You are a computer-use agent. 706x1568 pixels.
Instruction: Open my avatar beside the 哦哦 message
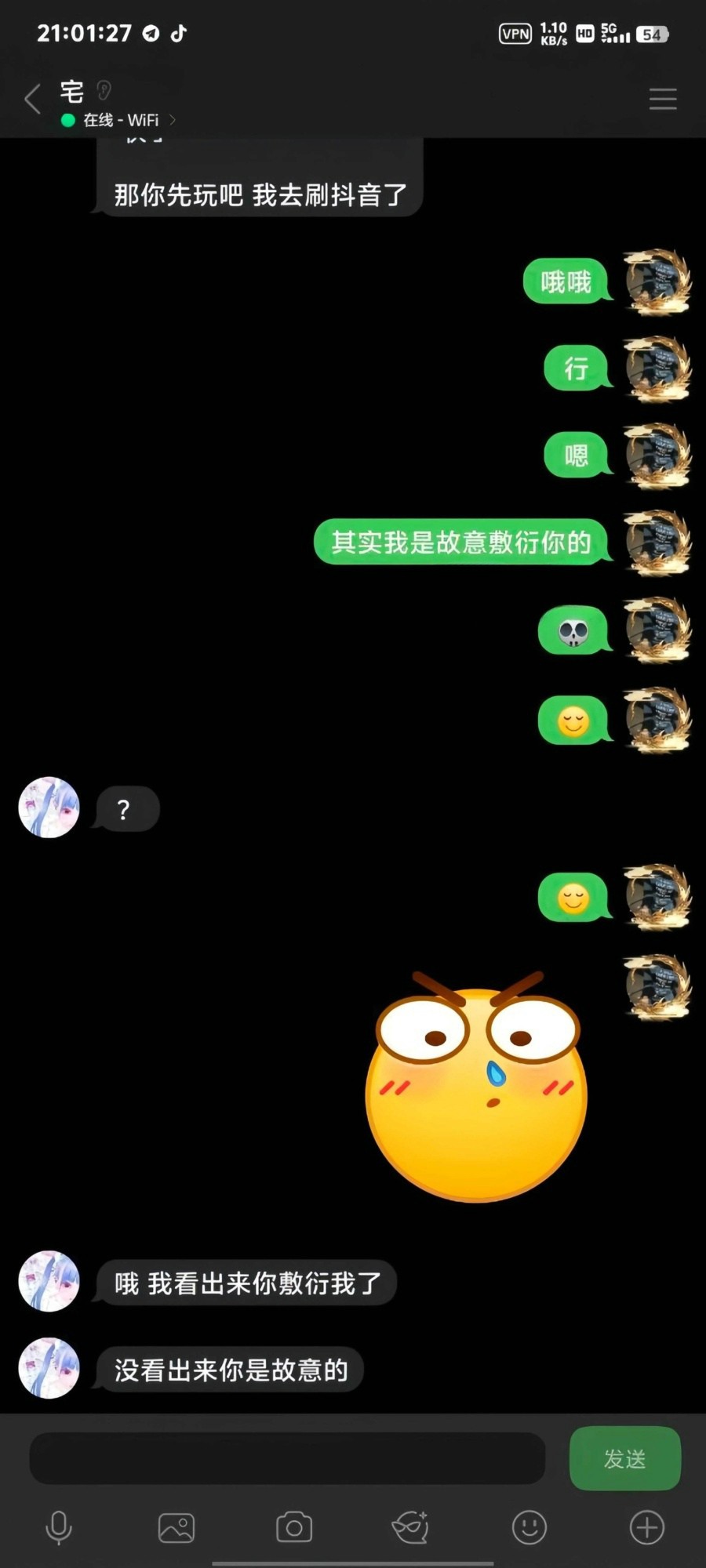point(657,282)
